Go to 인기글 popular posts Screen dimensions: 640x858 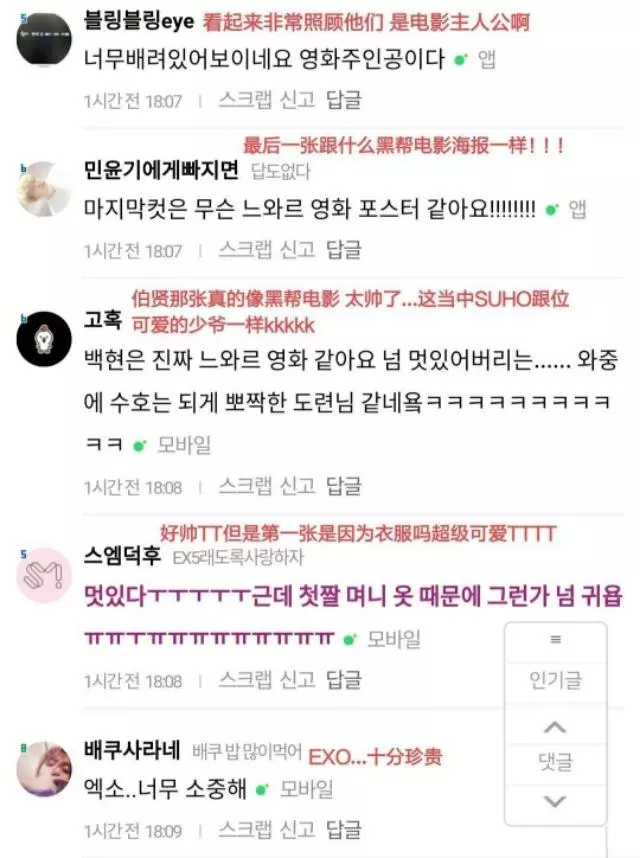pyautogui.click(x=555, y=680)
